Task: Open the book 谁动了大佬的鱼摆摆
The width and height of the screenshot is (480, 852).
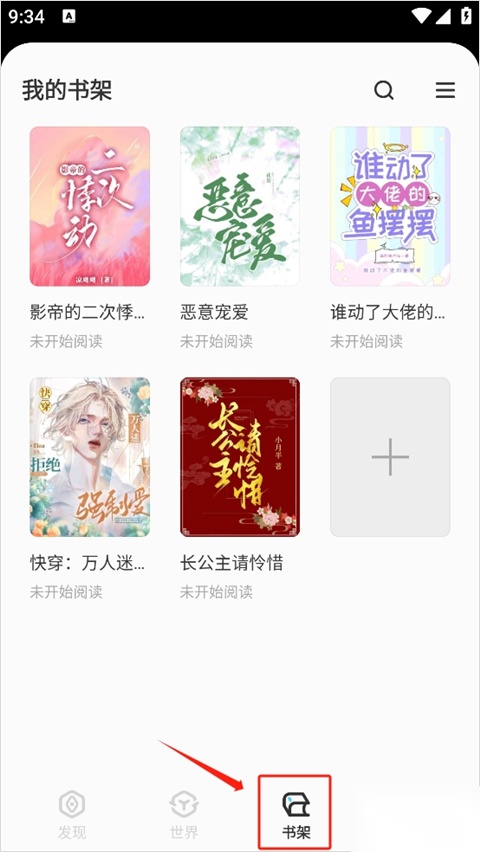Action: tap(390, 206)
